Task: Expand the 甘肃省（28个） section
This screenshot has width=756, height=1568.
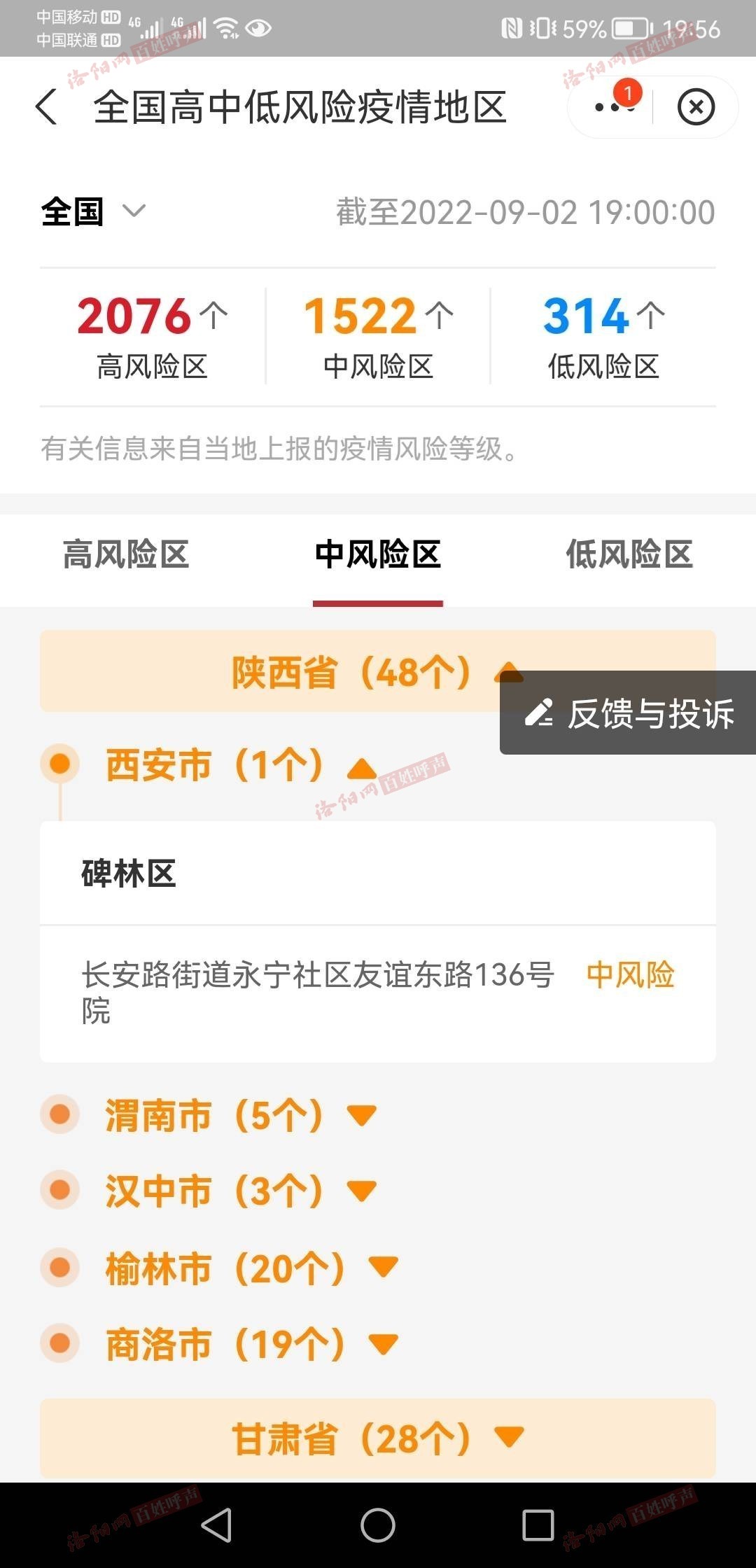Action: [x=378, y=1438]
